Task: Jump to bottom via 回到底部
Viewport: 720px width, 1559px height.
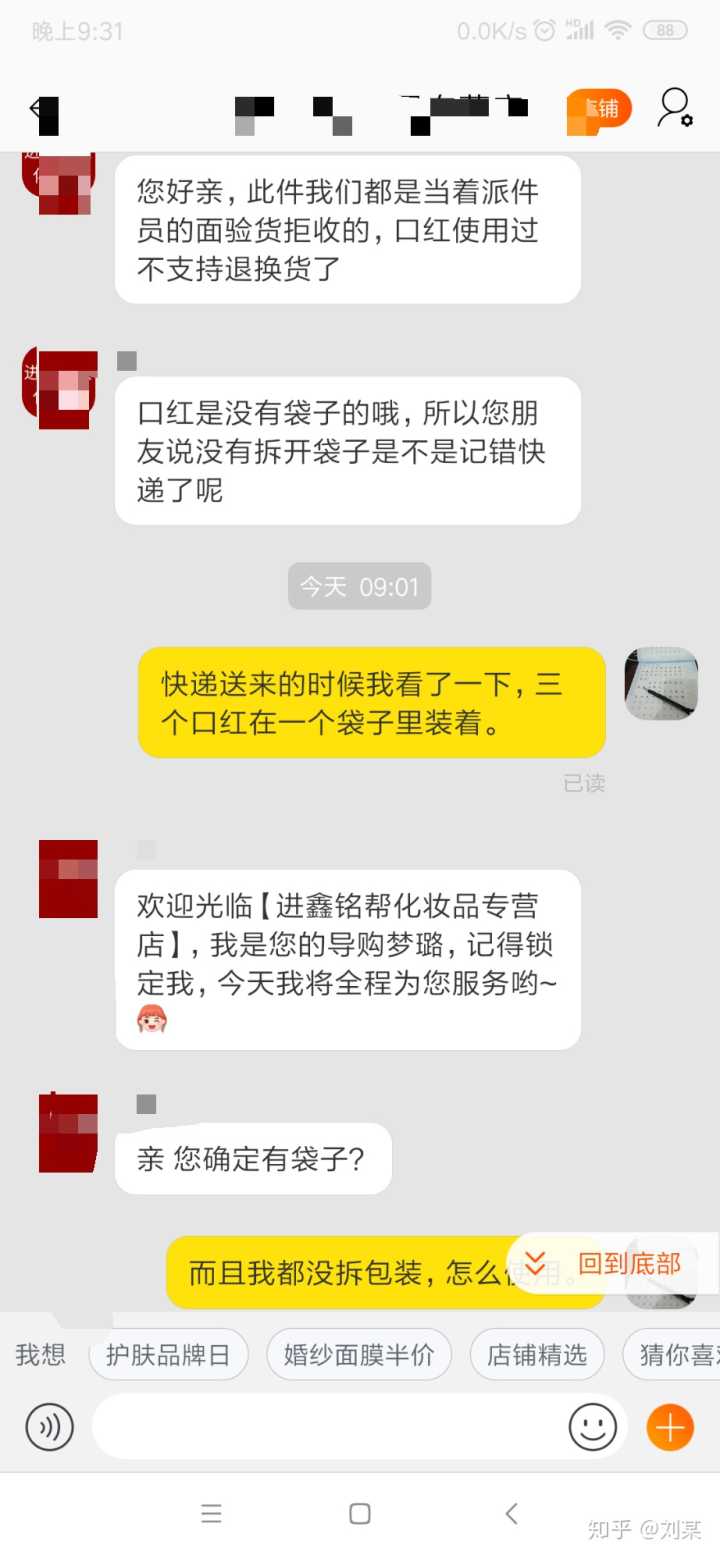Action: 612,1263
